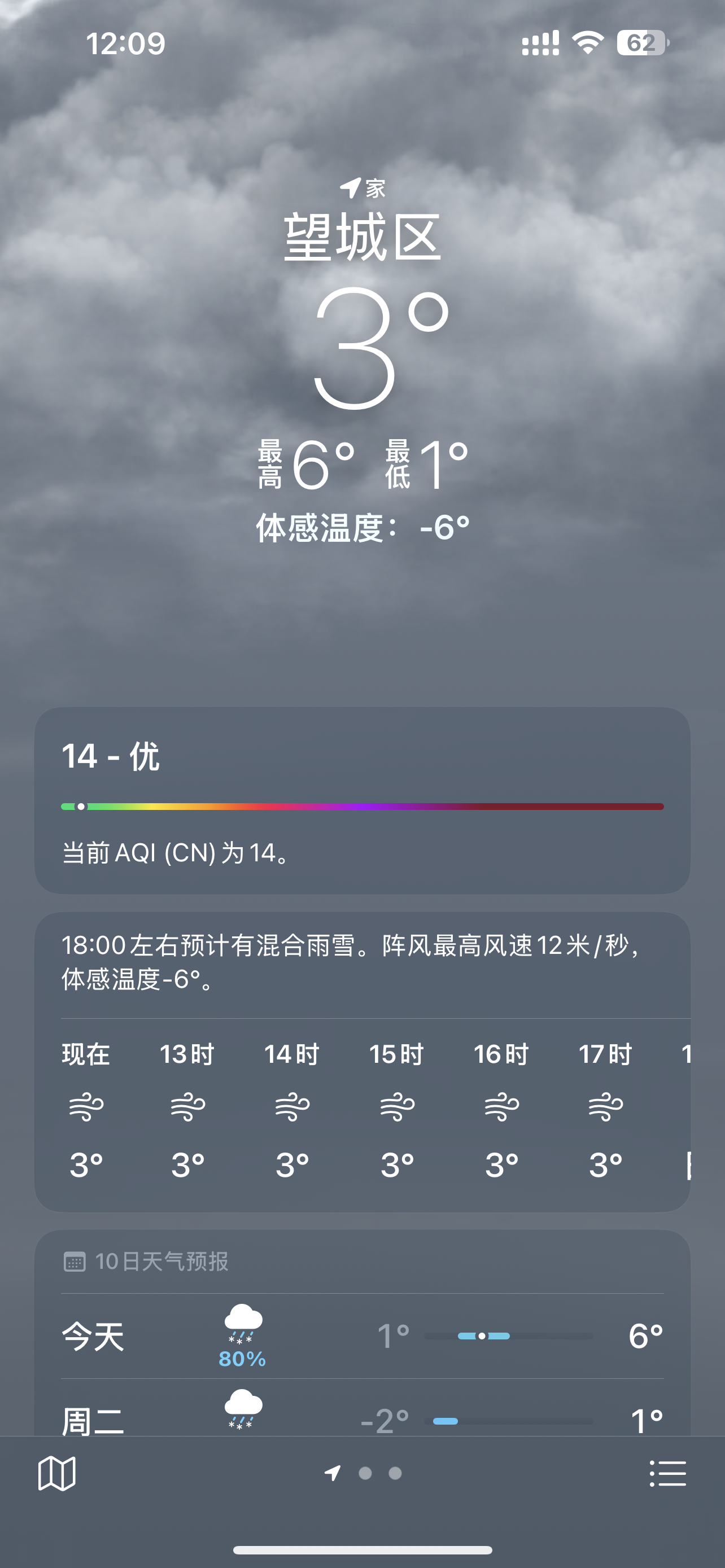Open the city list

click(x=668, y=1473)
